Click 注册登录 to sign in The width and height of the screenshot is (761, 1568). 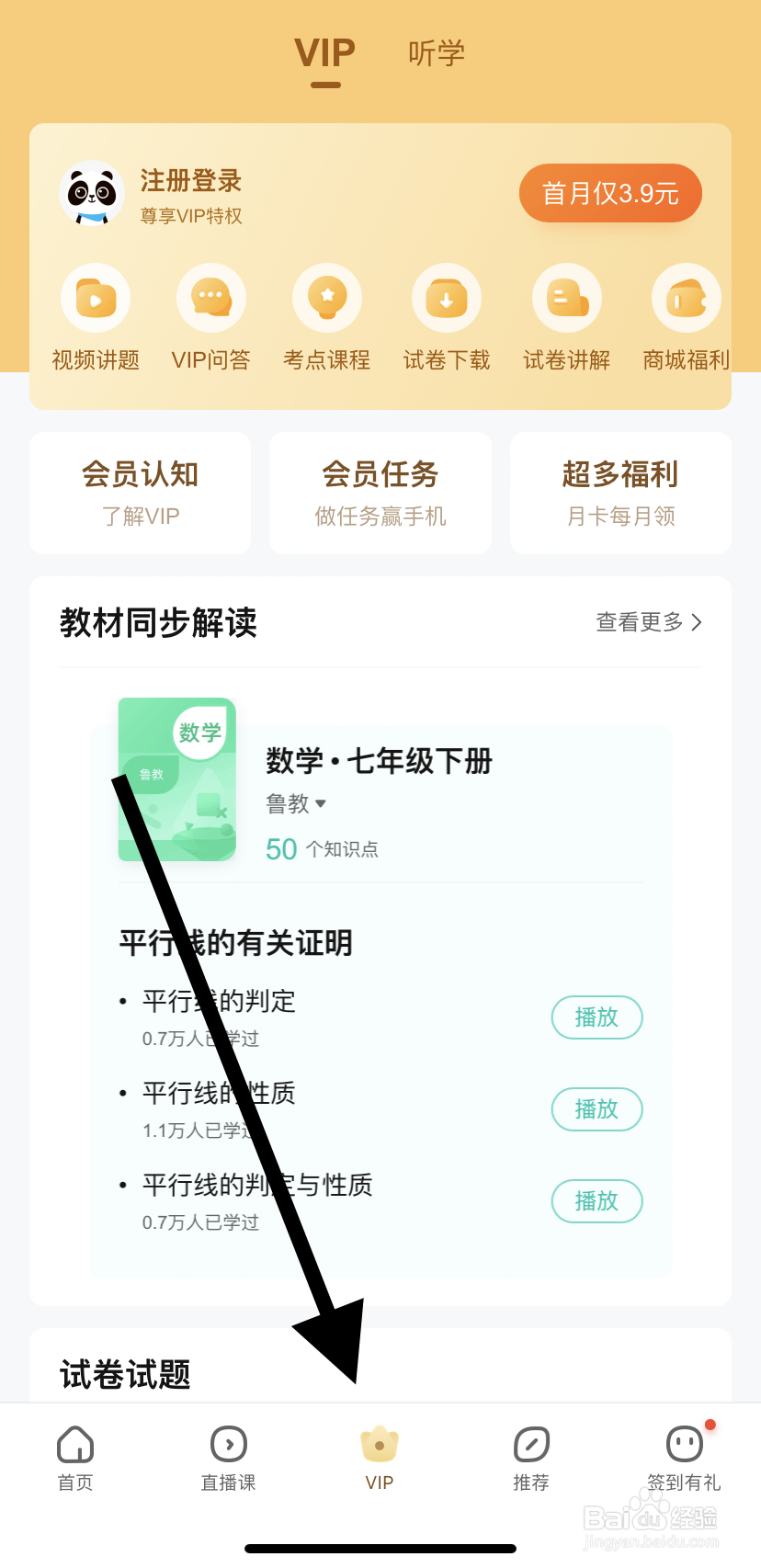click(x=189, y=181)
